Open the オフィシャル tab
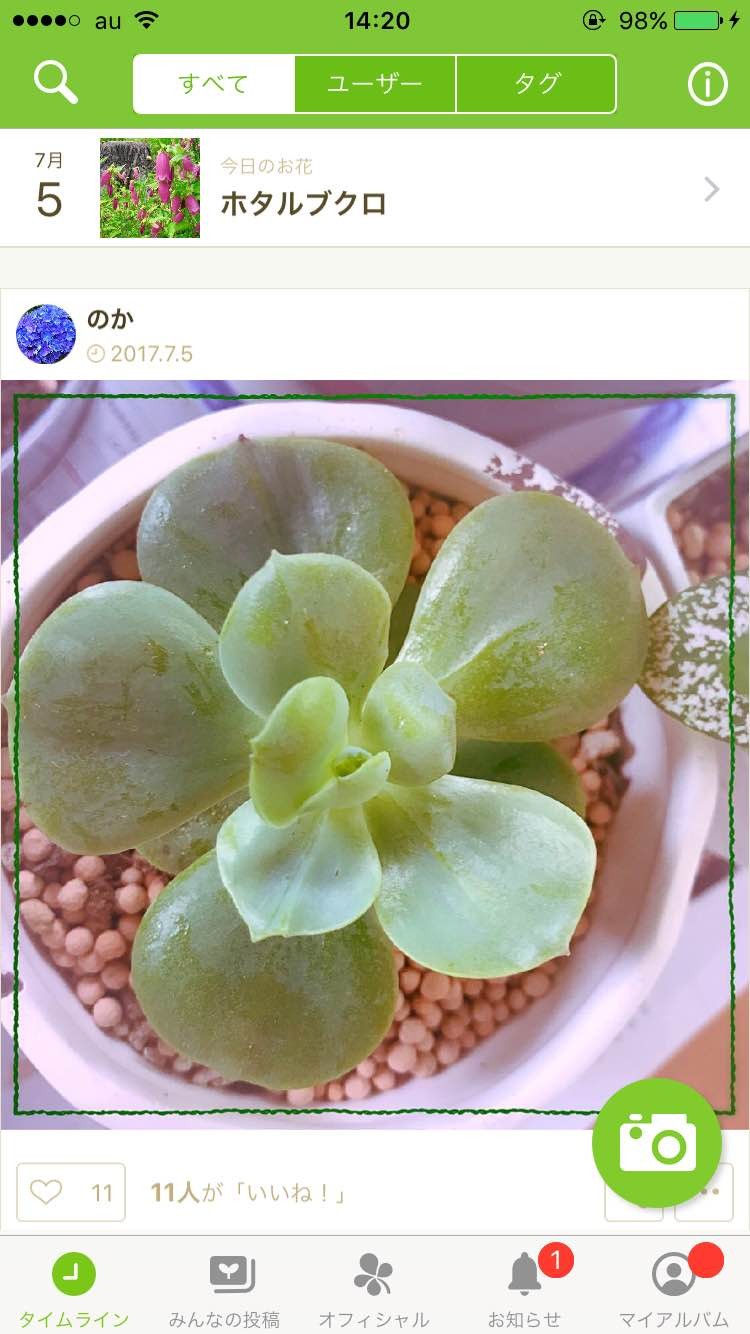 click(374, 1289)
